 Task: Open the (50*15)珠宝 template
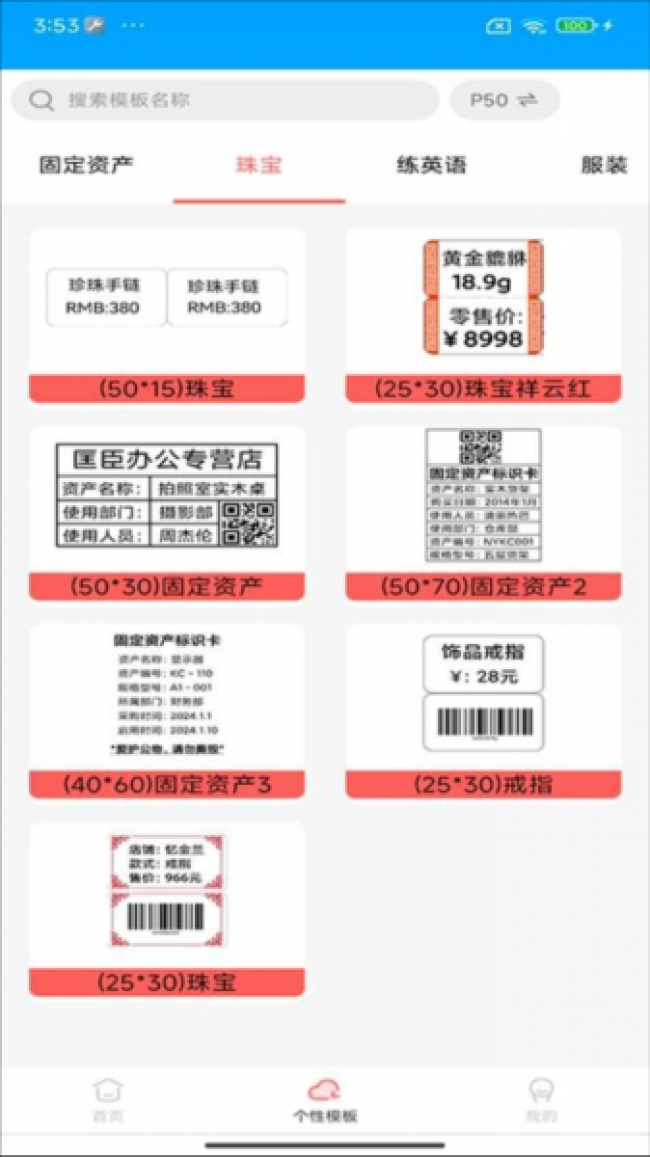coord(167,315)
